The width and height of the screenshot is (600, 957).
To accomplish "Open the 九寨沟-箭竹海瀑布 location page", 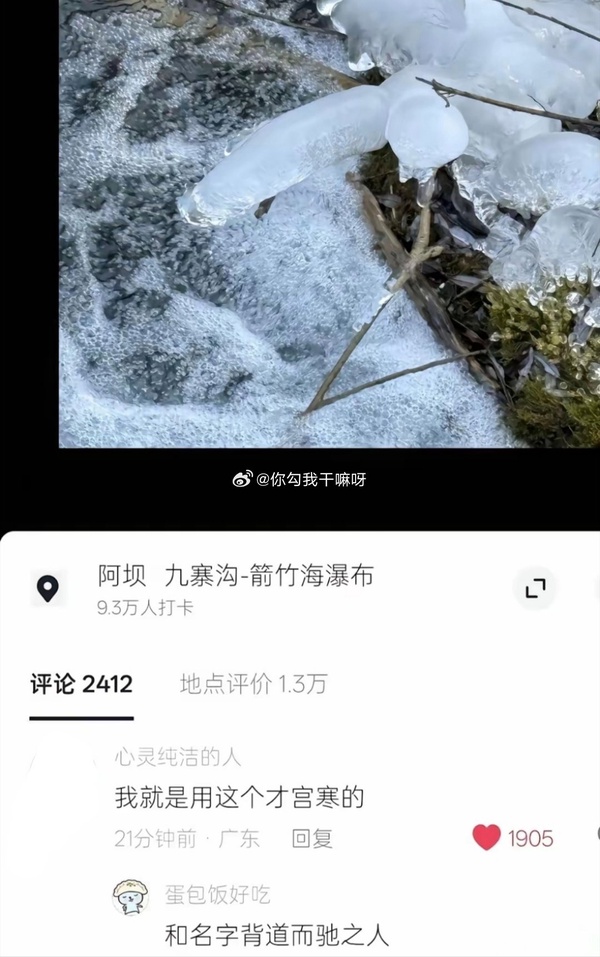I will [x=235, y=577].
